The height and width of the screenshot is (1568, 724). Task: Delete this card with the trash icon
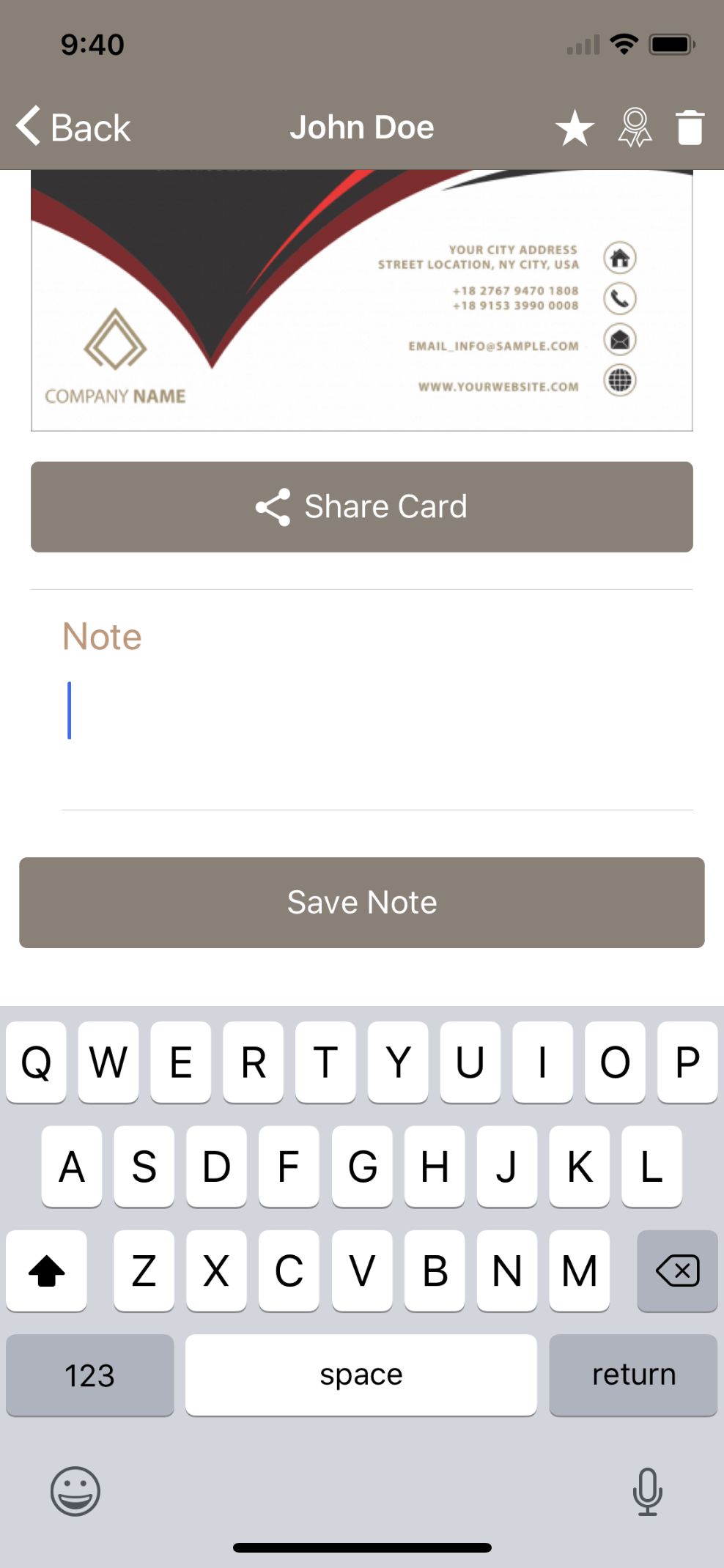tap(690, 127)
